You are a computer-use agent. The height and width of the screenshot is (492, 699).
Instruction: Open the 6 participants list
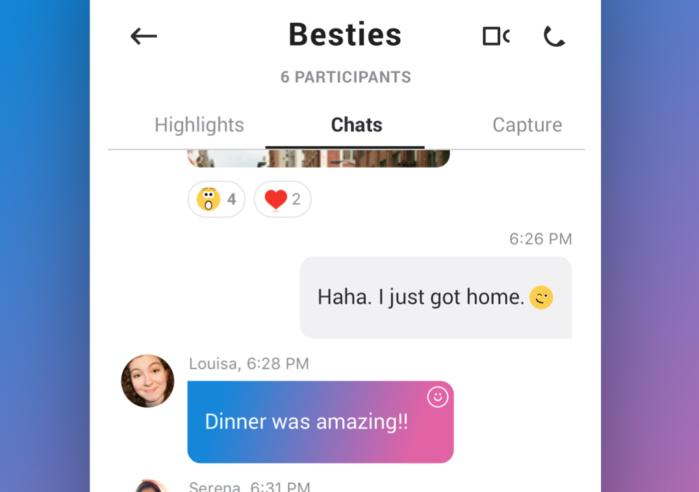point(345,77)
